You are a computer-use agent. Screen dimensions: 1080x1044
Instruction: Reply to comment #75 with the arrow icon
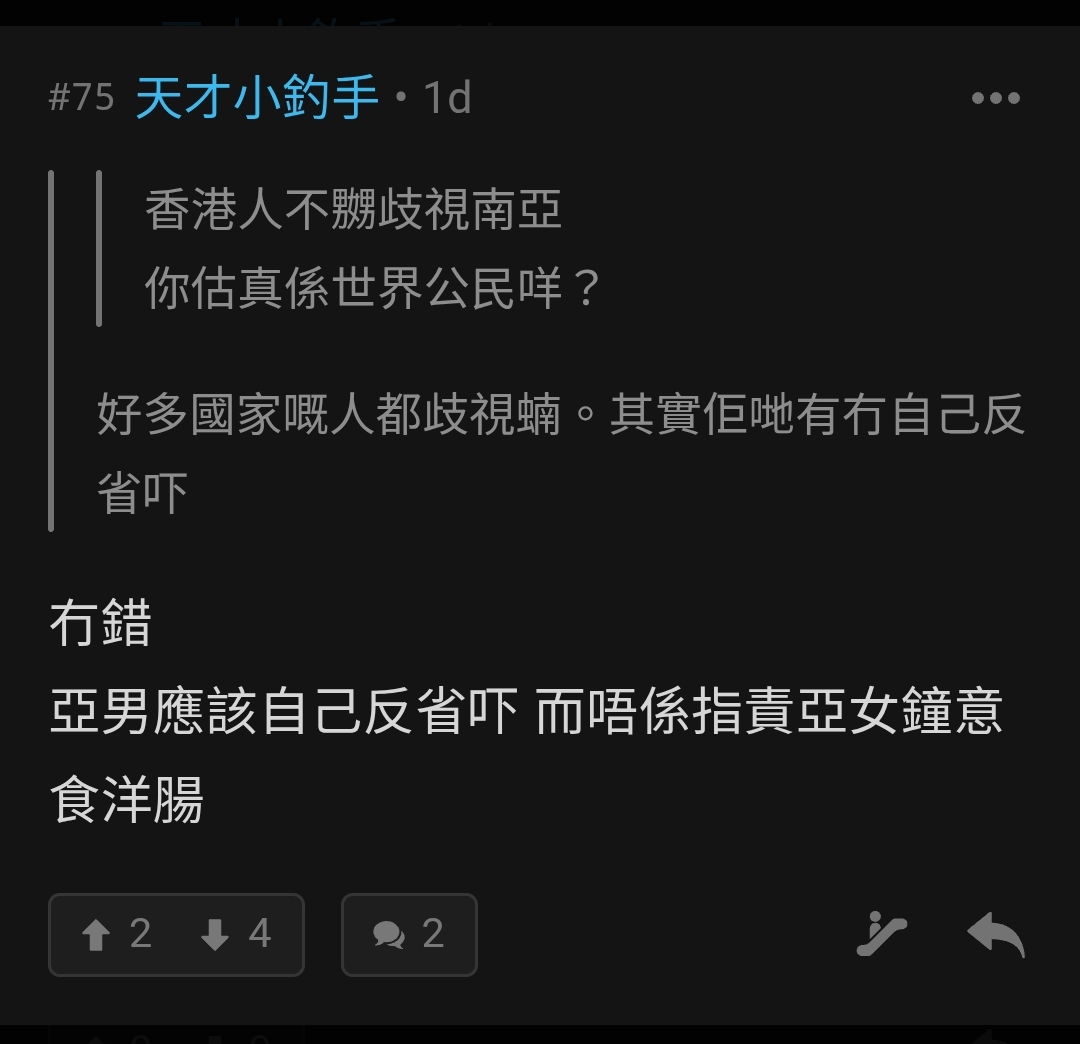point(995,935)
